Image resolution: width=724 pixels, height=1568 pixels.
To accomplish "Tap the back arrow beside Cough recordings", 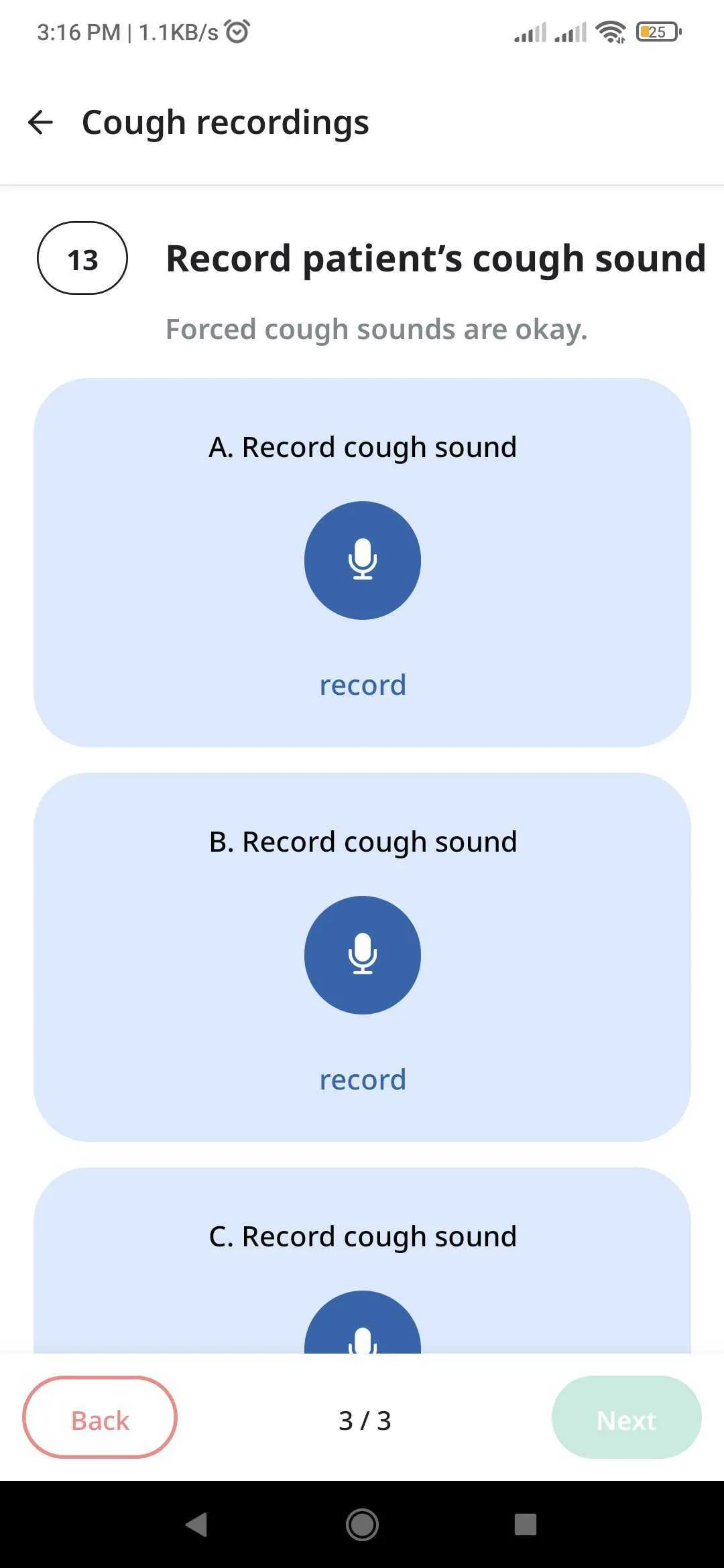I will click(x=42, y=121).
